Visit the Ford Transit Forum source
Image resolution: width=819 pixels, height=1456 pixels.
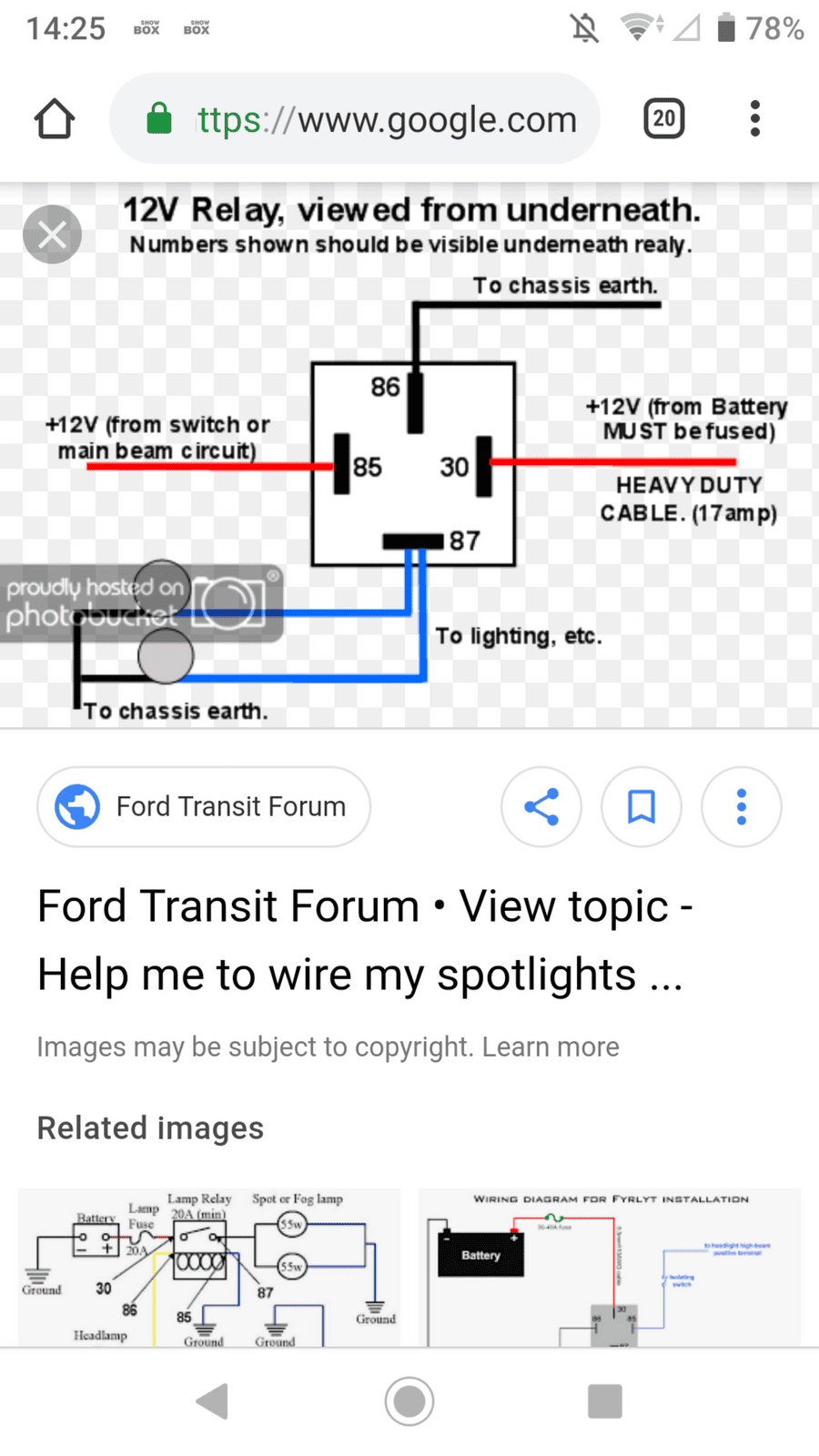[204, 806]
